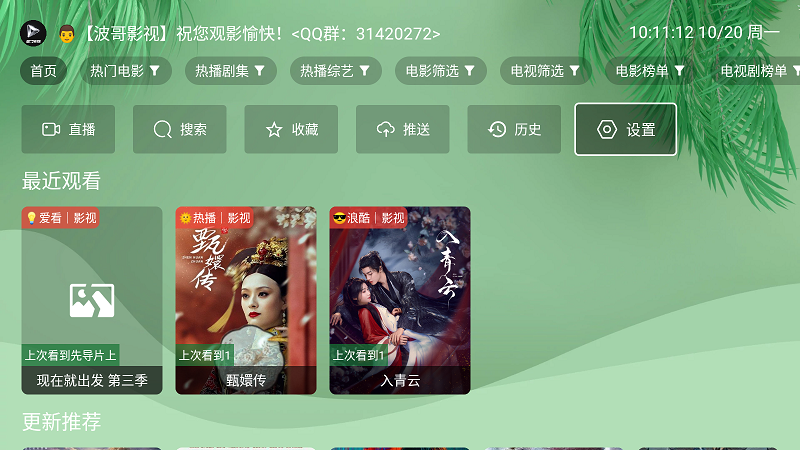Open the 甄嬛传 card
800x450 pixels.
point(246,300)
